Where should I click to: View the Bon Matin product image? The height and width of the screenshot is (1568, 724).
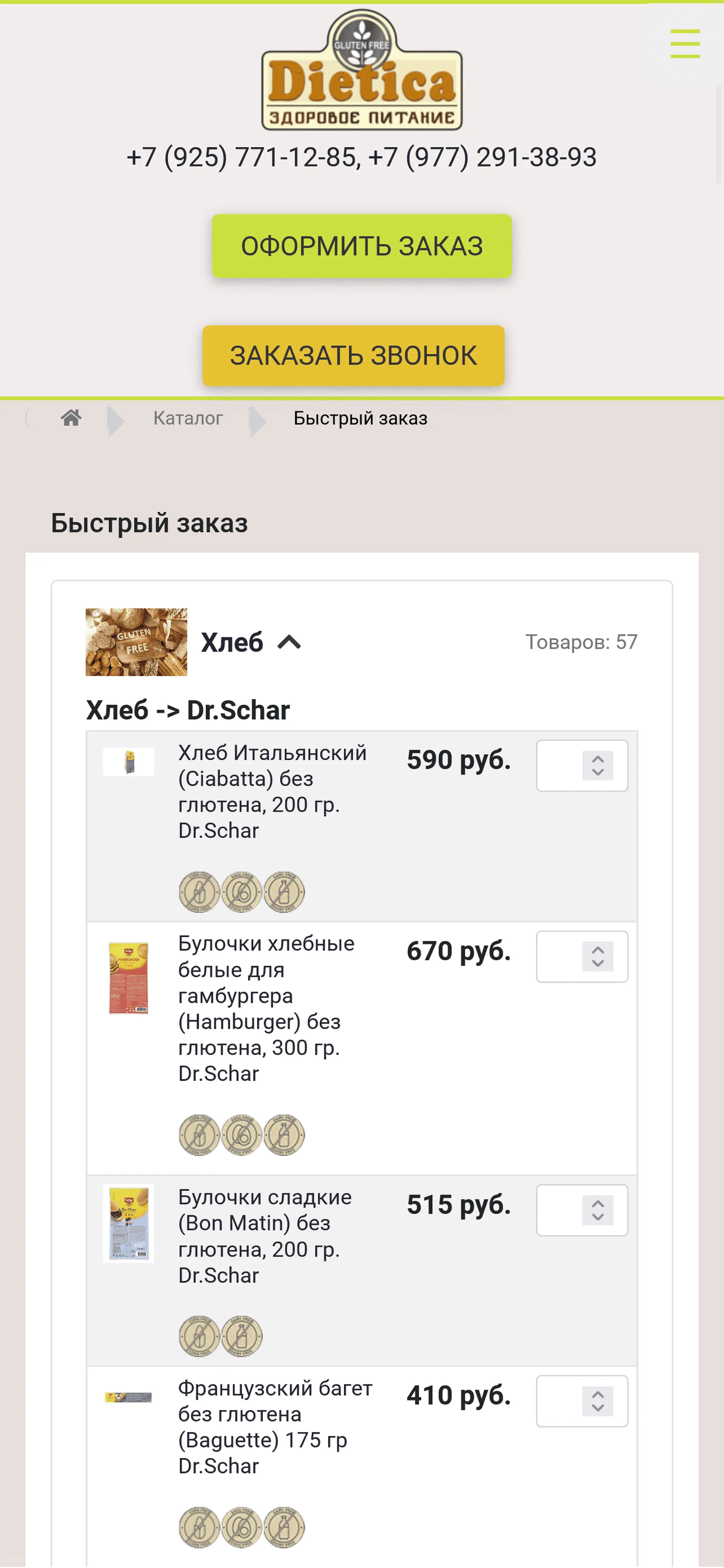coord(128,1223)
